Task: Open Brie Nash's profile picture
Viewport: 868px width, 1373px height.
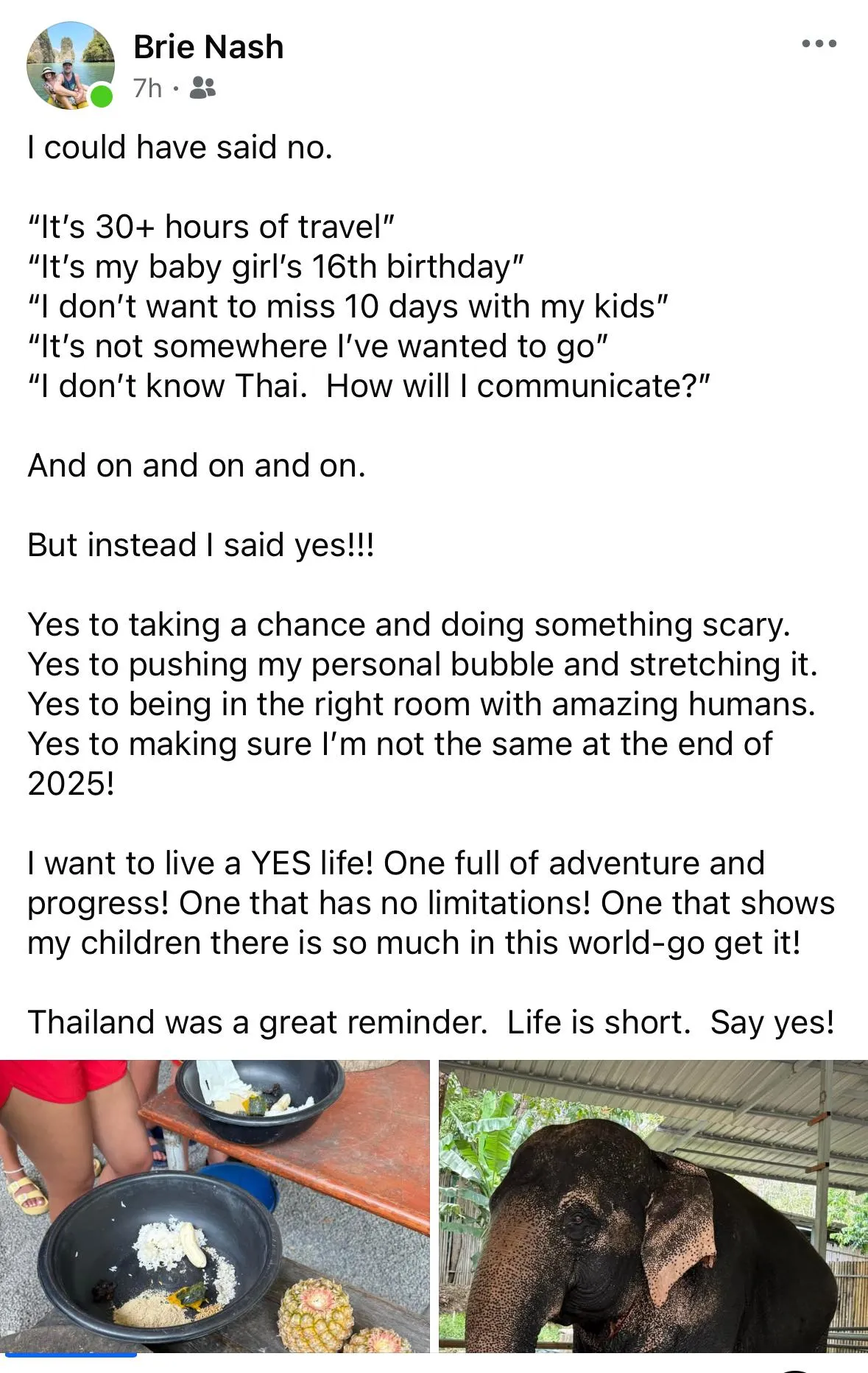Action: [x=70, y=66]
